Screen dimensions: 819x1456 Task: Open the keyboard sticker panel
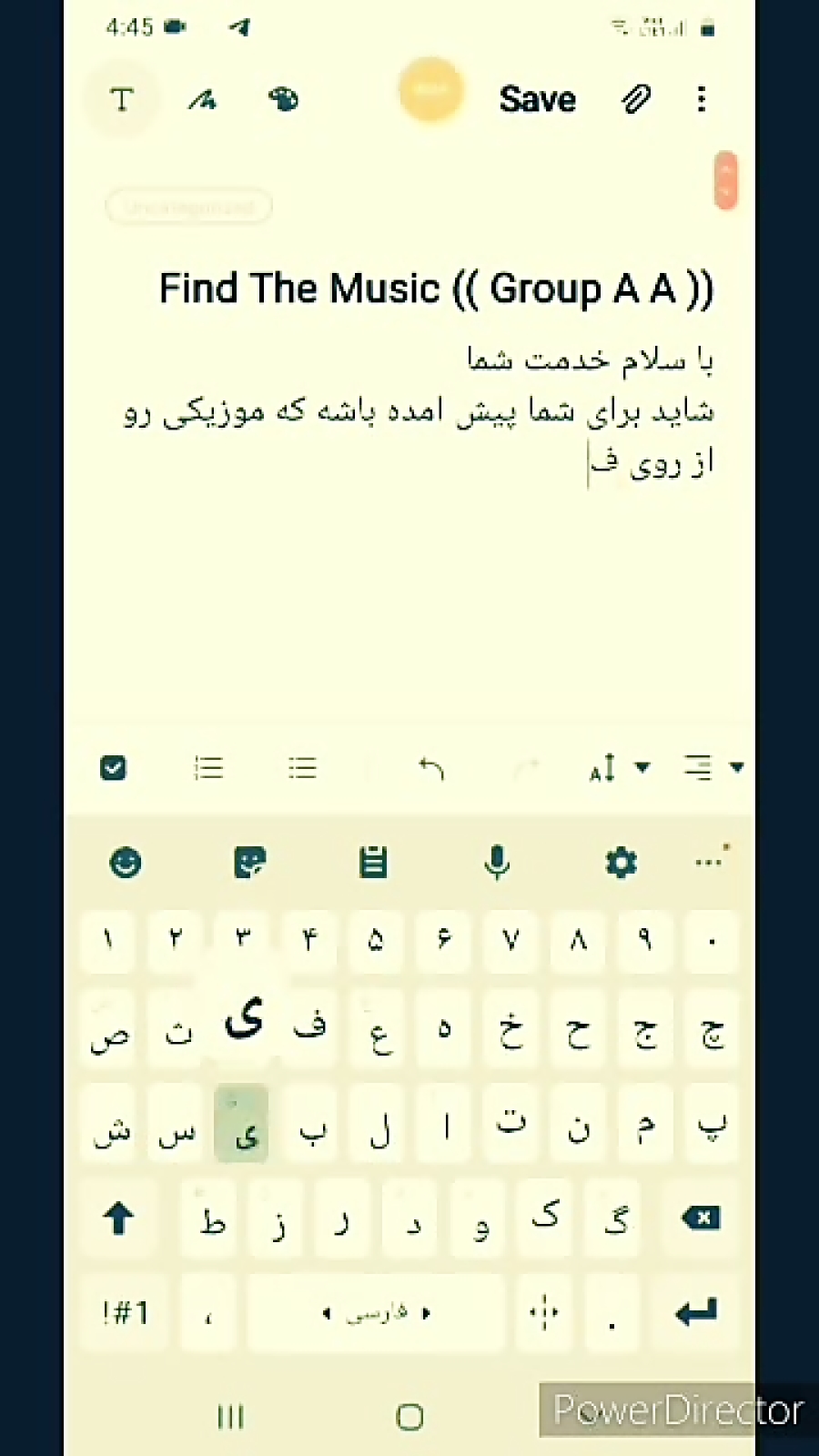coord(249,862)
